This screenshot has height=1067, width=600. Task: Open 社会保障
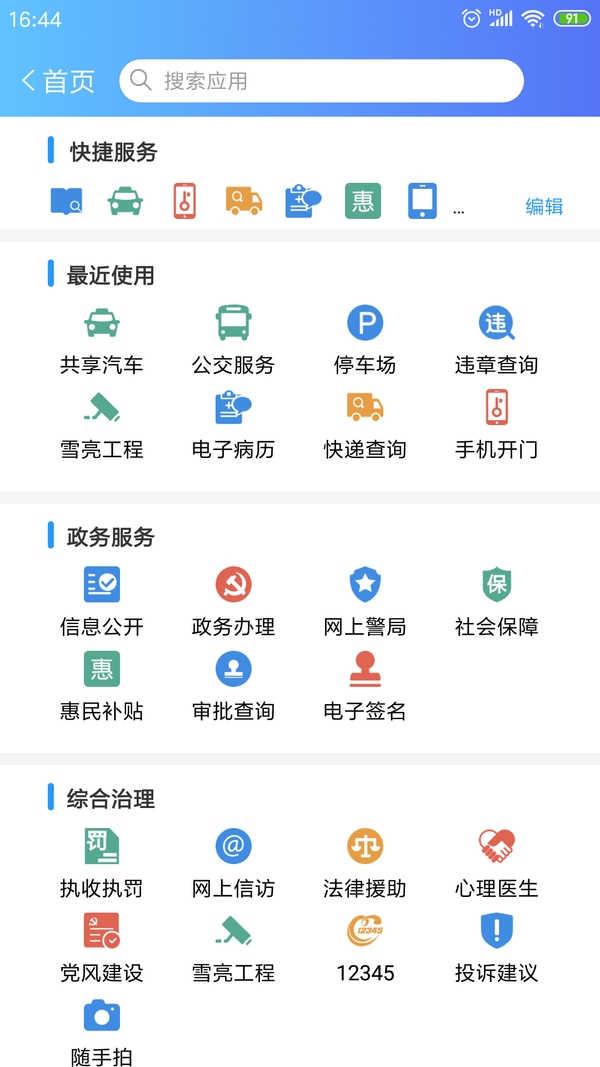[496, 602]
